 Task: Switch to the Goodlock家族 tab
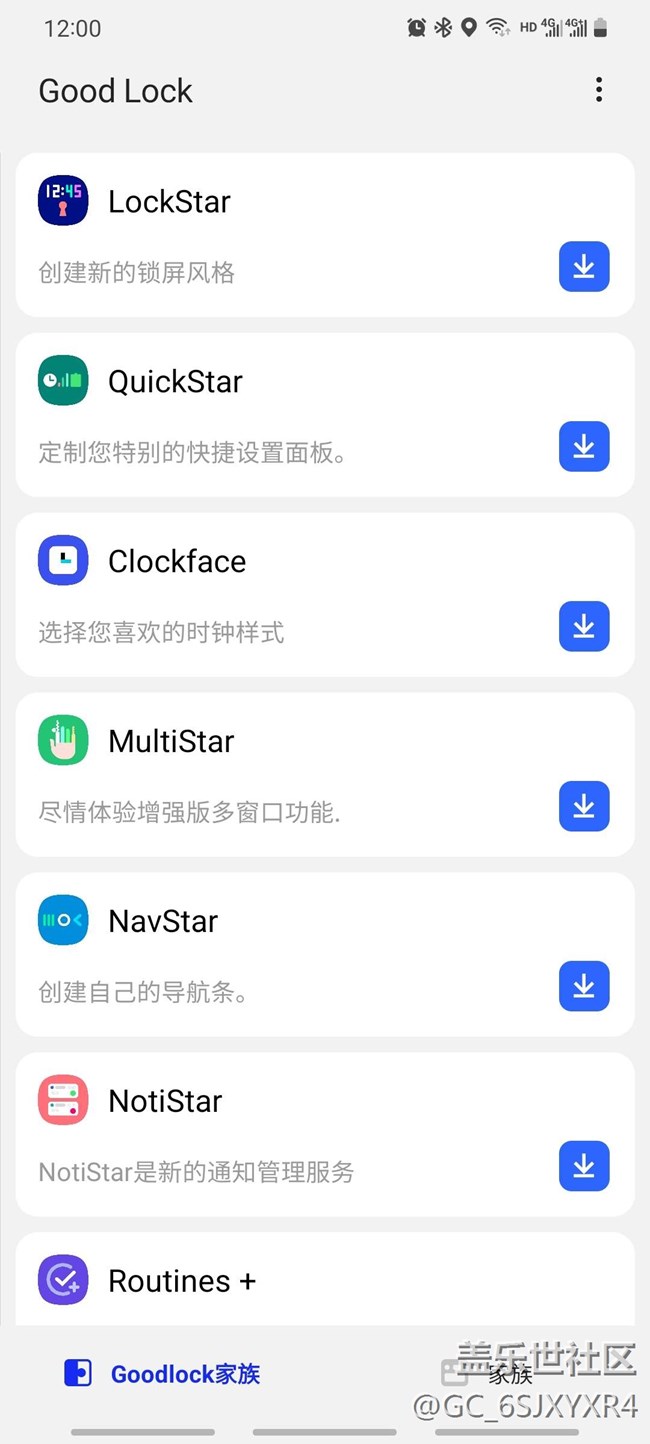coord(163,1374)
